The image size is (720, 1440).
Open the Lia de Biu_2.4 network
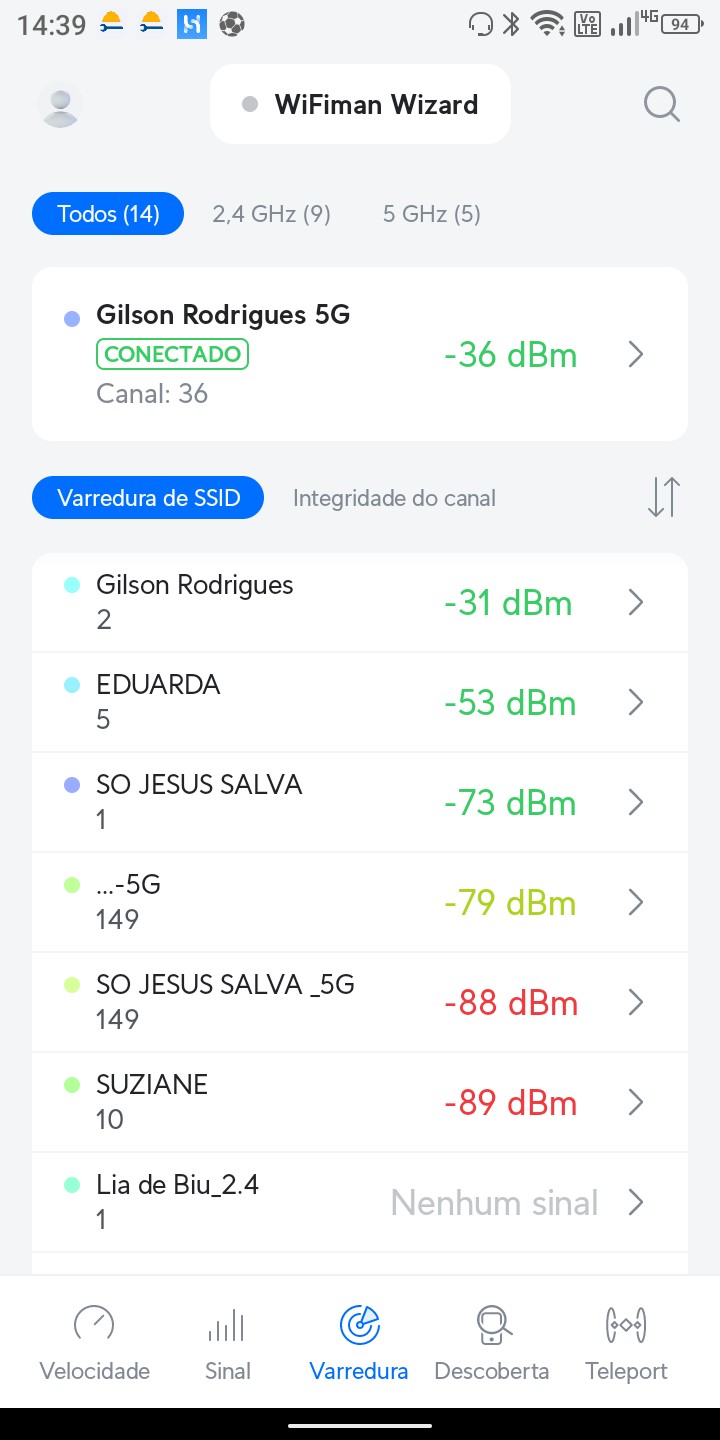coord(360,1202)
